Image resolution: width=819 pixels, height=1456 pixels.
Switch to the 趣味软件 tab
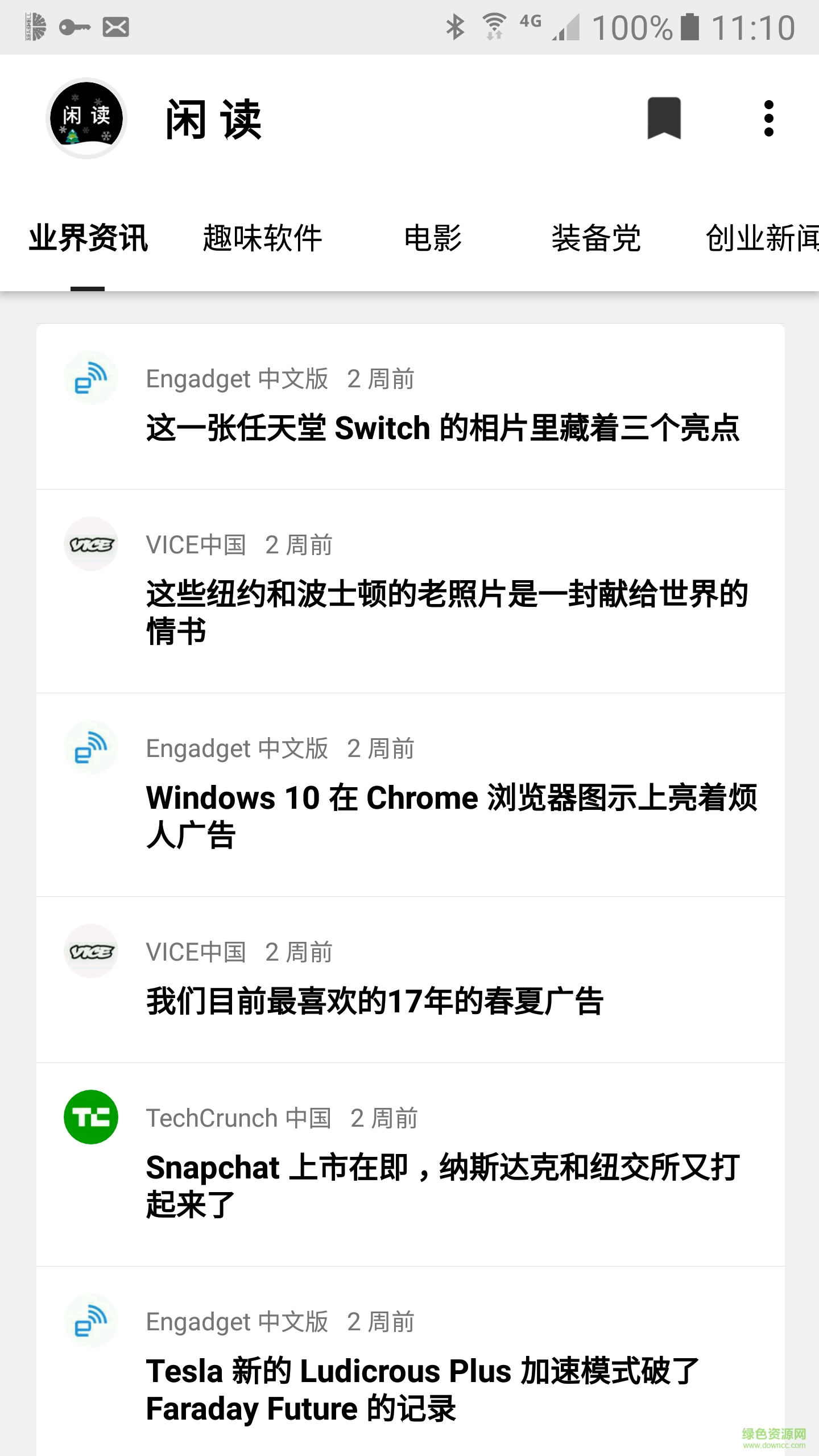click(x=262, y=238)
